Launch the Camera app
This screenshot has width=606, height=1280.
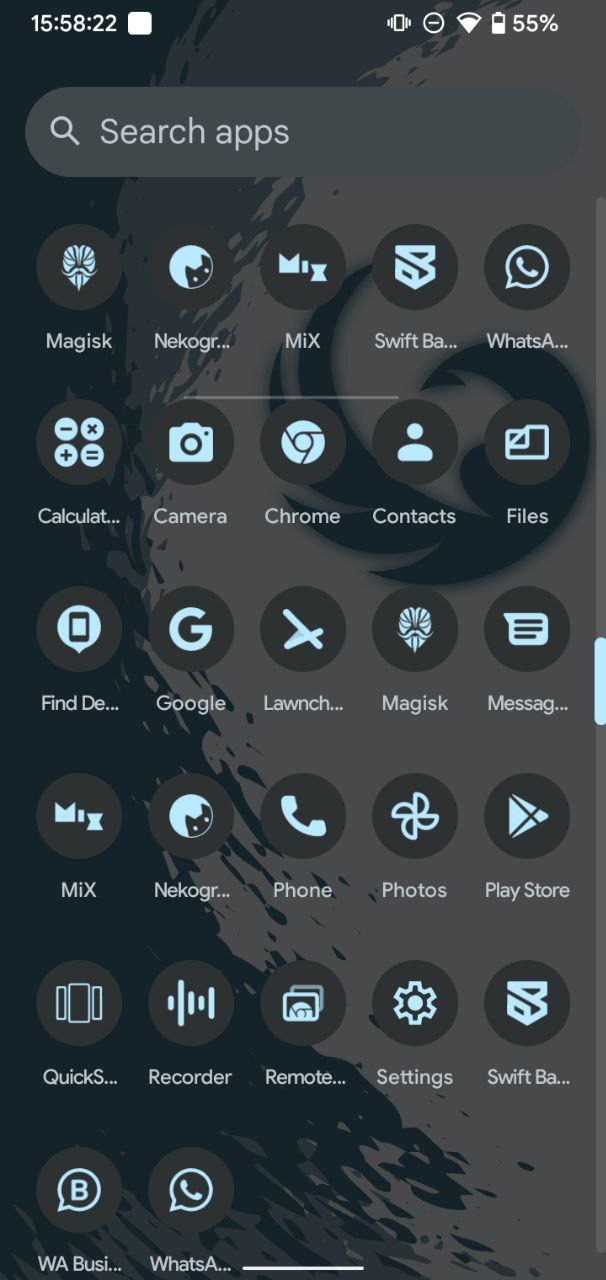tap(190, 442)
